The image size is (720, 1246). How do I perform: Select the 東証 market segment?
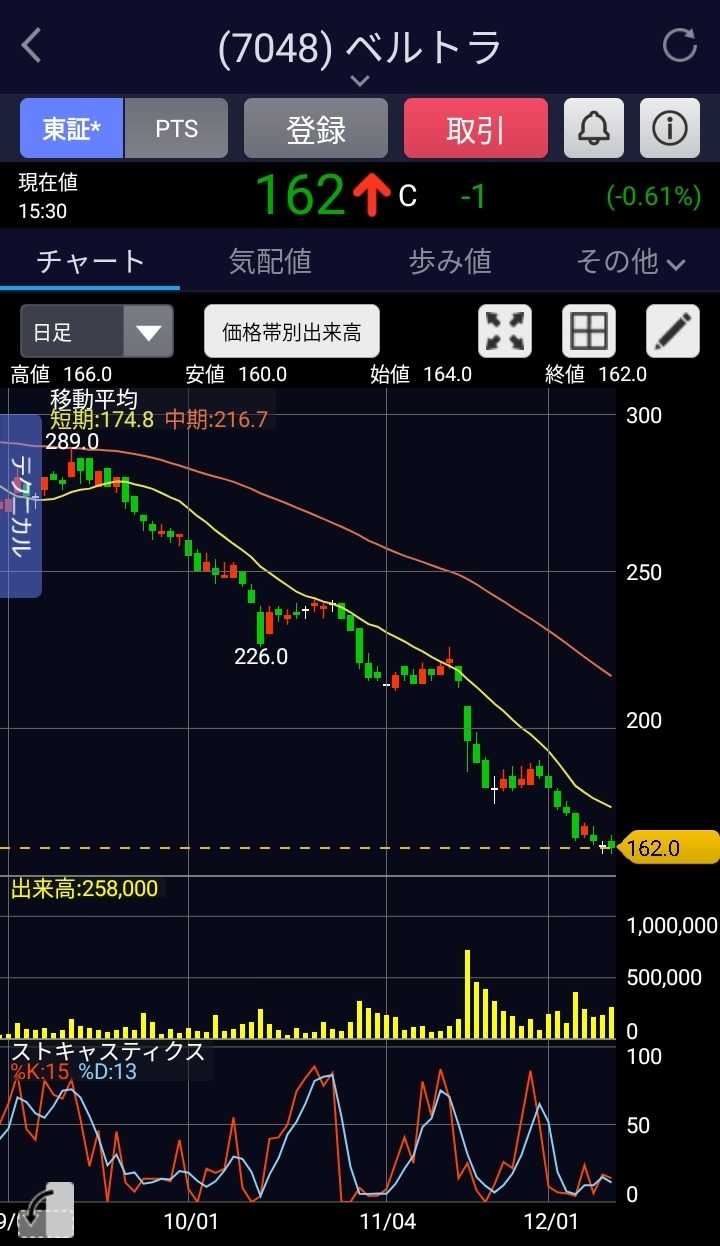pyautogui.click(x=72, y=128)
